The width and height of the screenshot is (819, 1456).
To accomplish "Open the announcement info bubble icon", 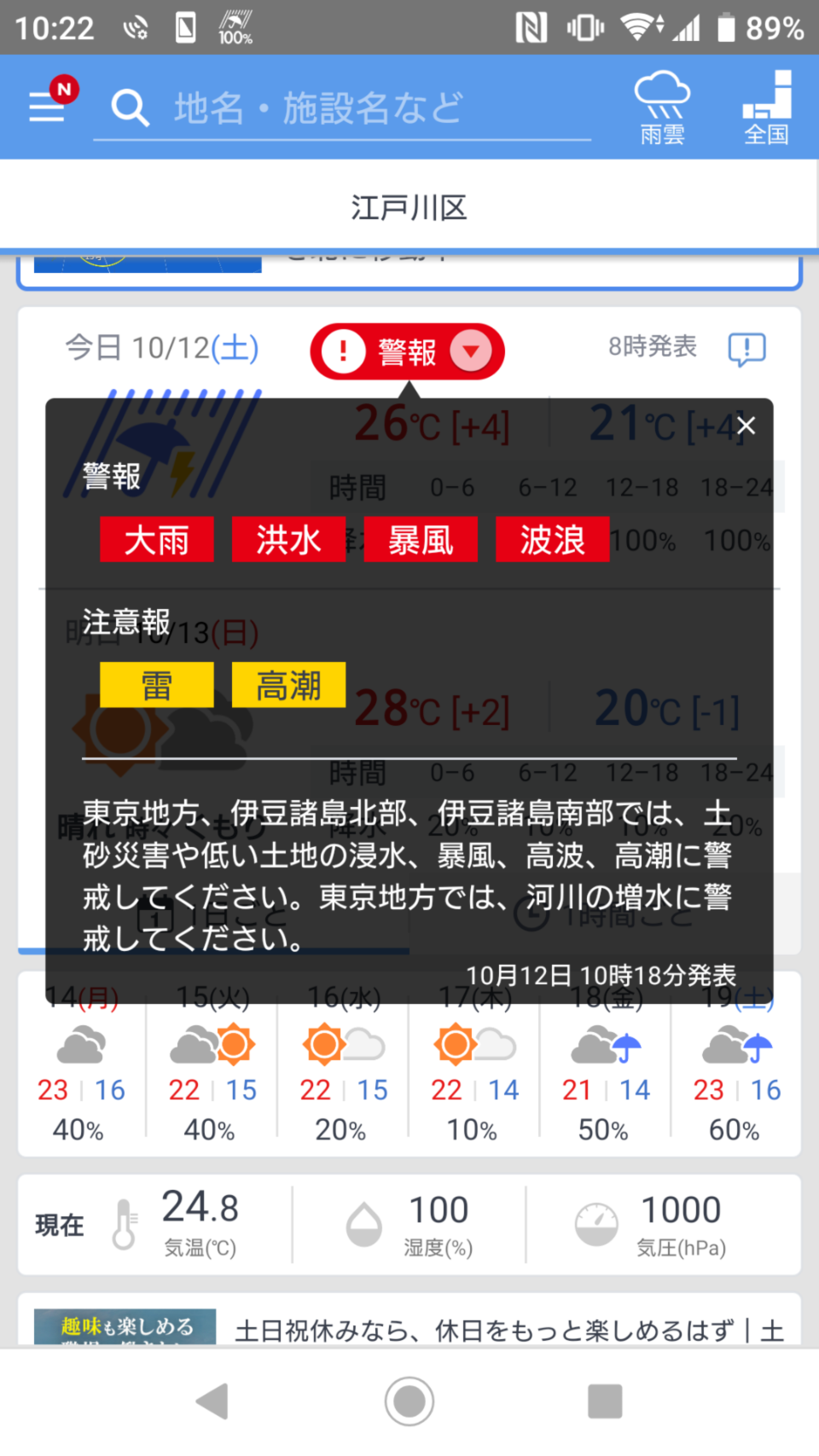I will 746,349.
